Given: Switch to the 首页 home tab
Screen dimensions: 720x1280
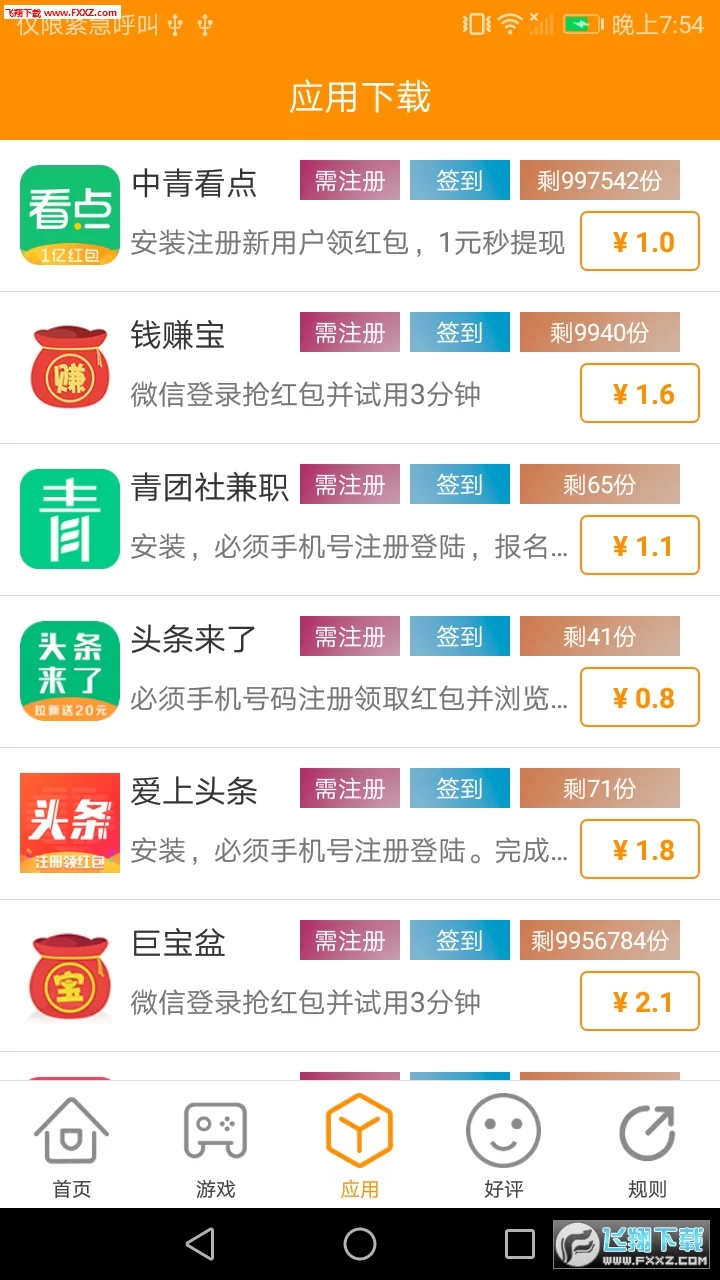Looking at the screenshot, I should pyautogui.click(x=72, y=1146).
